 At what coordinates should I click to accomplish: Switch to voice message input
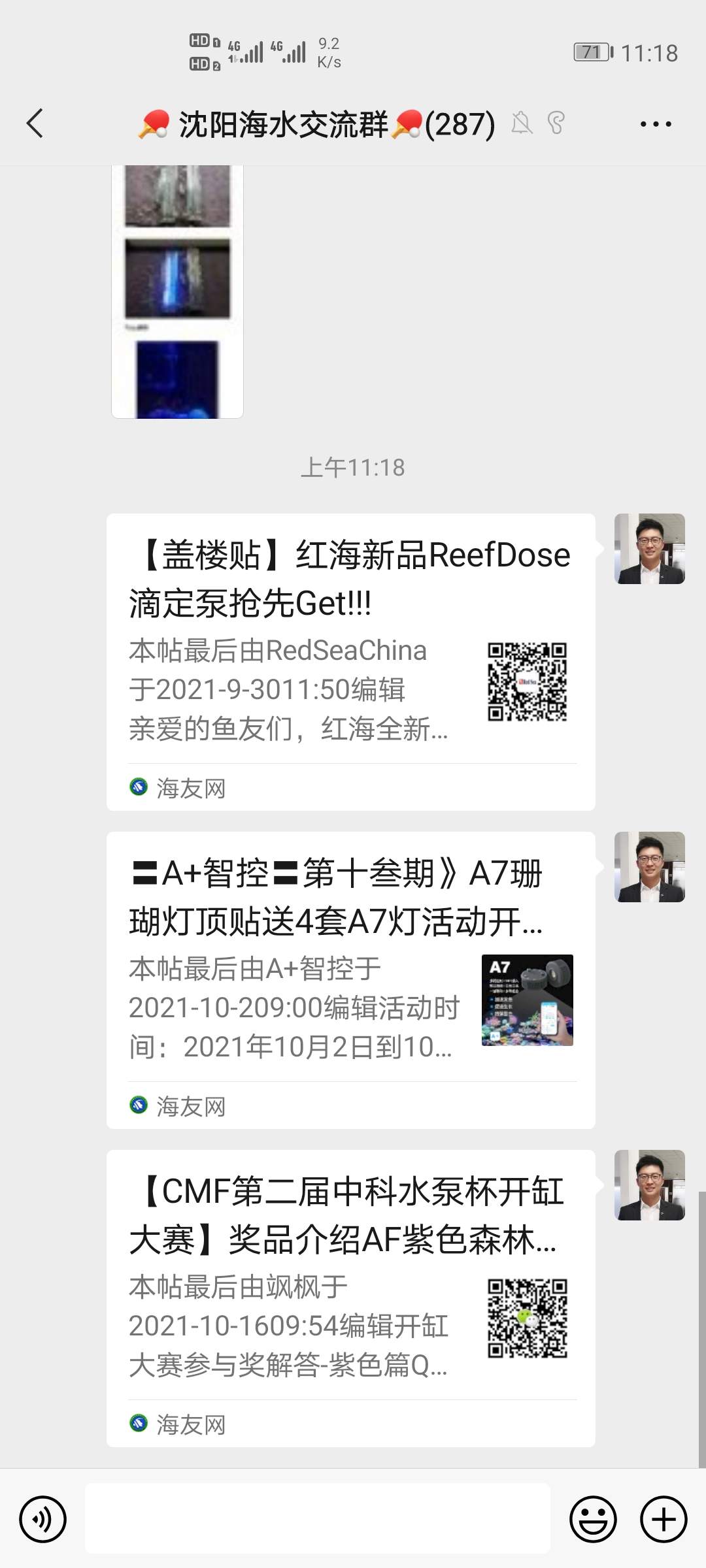click(x=43, y=1519)
